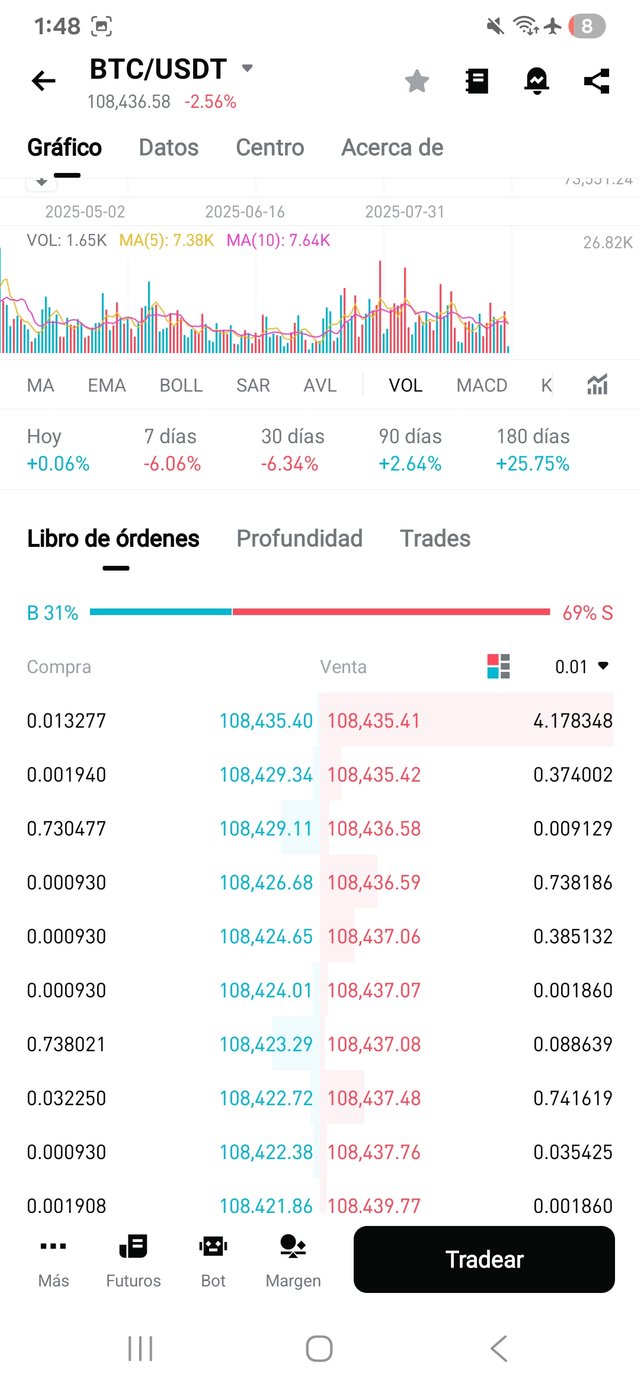Viewport: 640px width, 1387px height.
Task: Open the chart indicator settings icon
Action: pos(598,385)
